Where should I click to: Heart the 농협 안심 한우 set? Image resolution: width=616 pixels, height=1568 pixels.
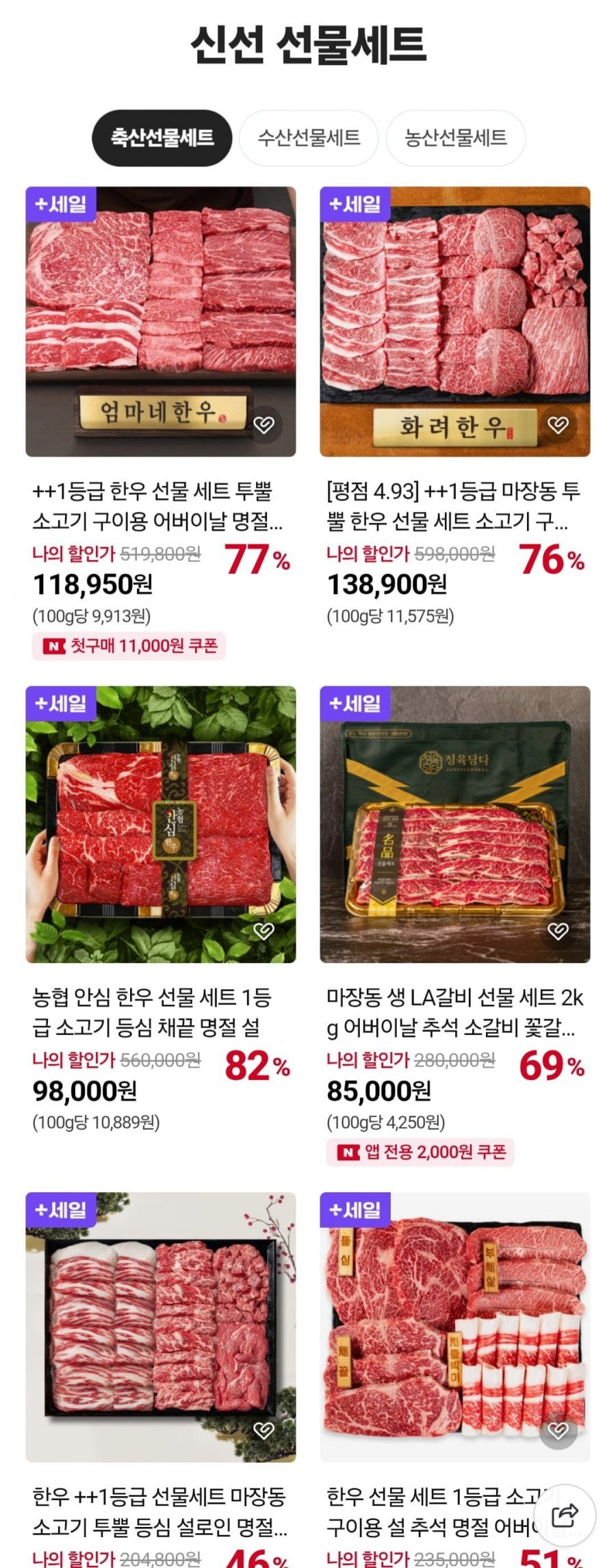pyautogui.click(x=264, y=931)
